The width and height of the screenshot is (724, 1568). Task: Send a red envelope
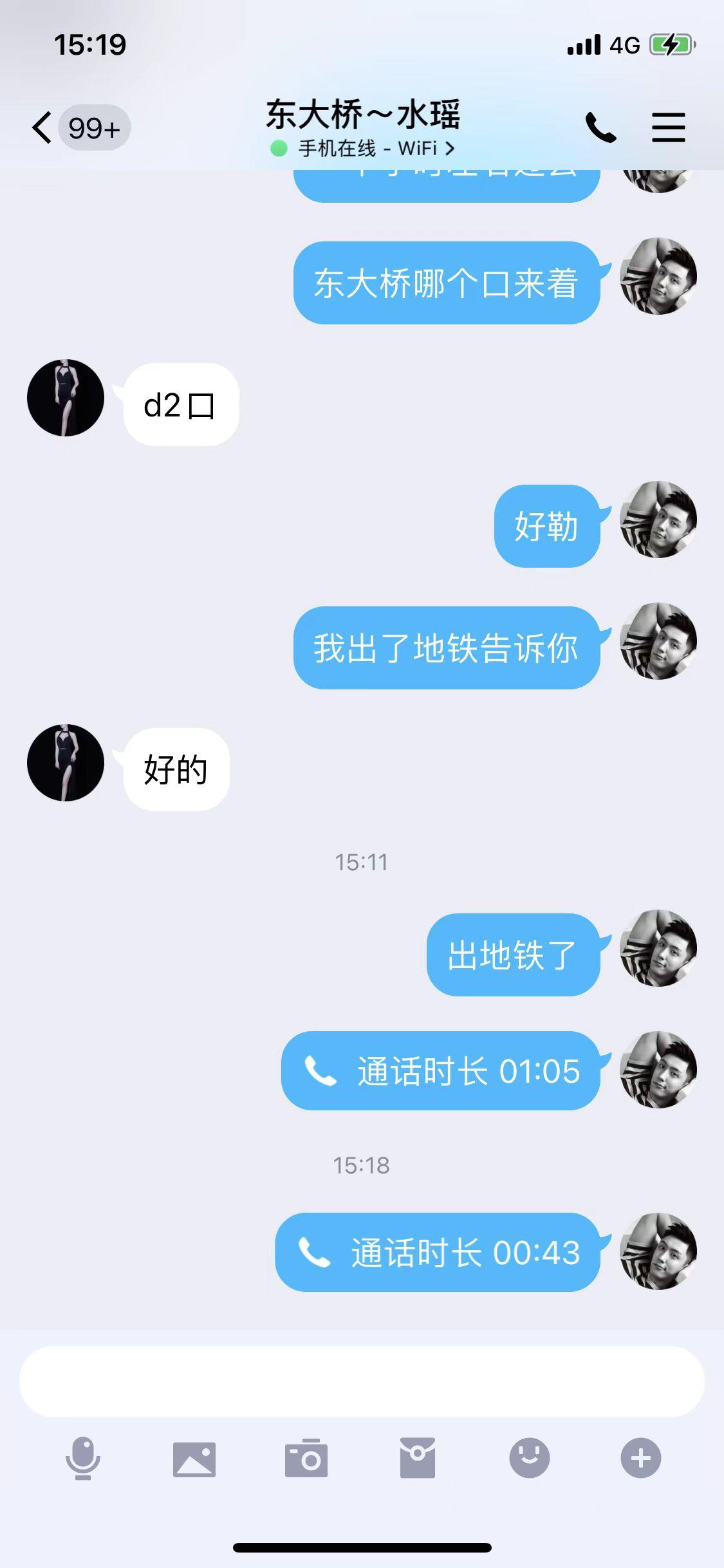point(418,1459)
